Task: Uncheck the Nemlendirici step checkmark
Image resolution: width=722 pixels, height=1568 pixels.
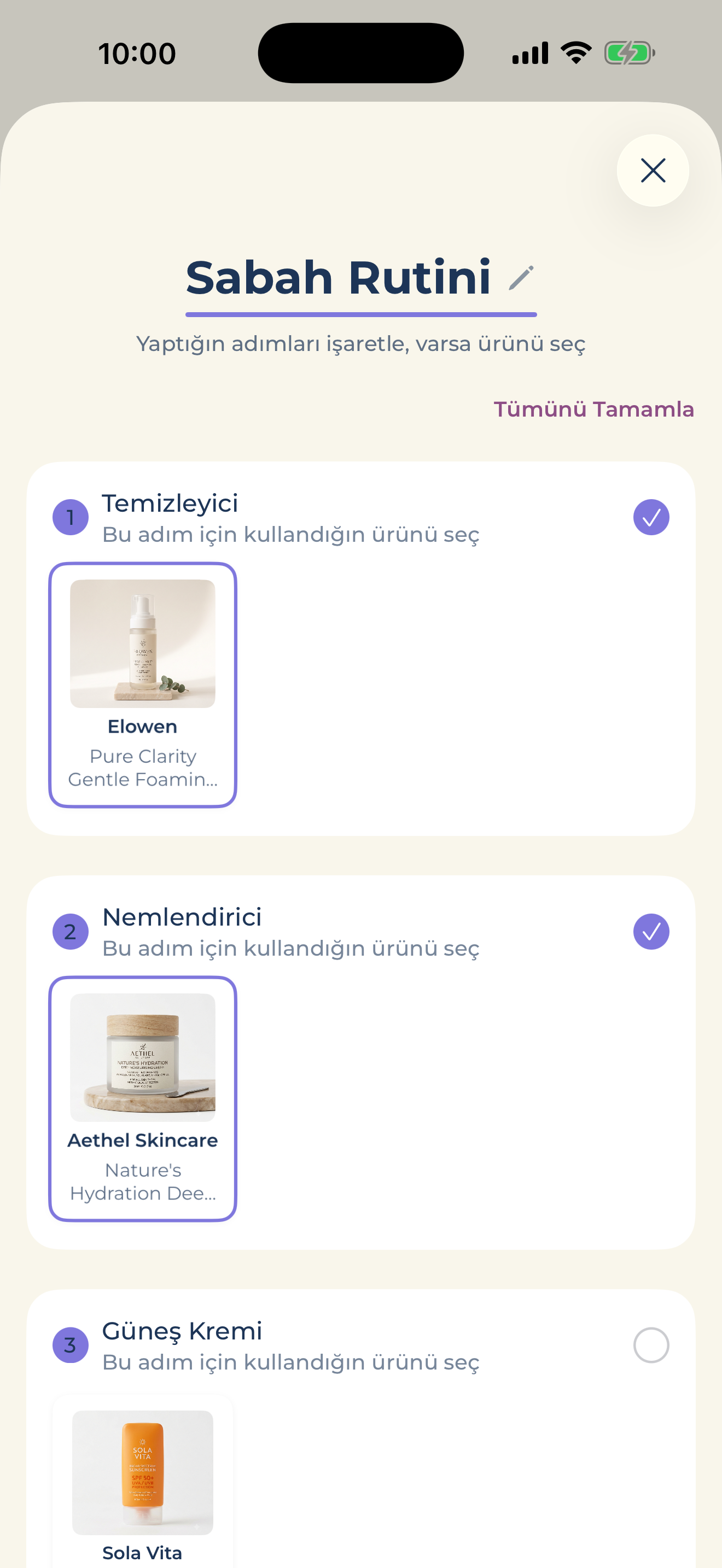Action: pos(651,931)
